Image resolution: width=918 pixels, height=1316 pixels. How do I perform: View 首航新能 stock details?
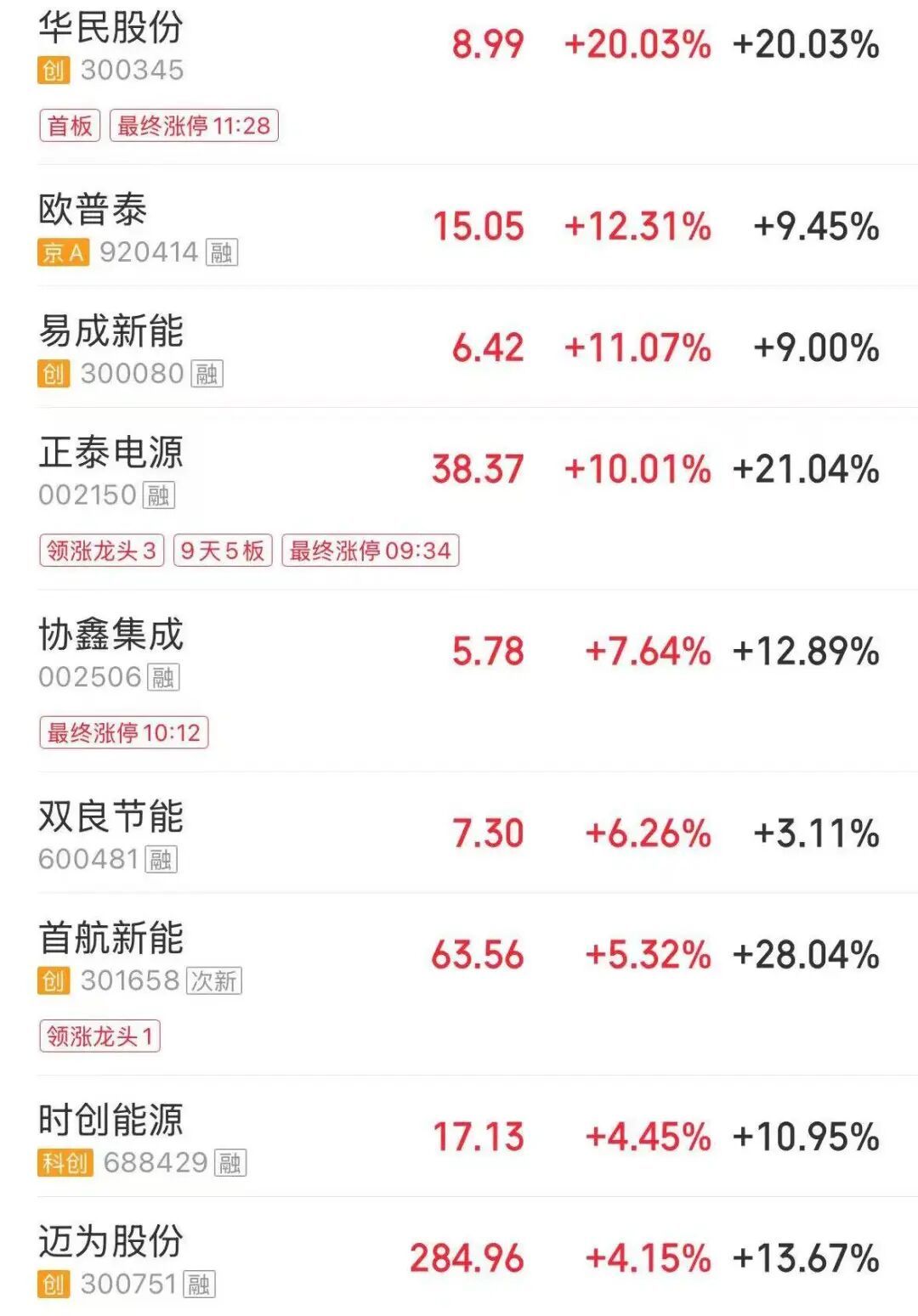111,939
